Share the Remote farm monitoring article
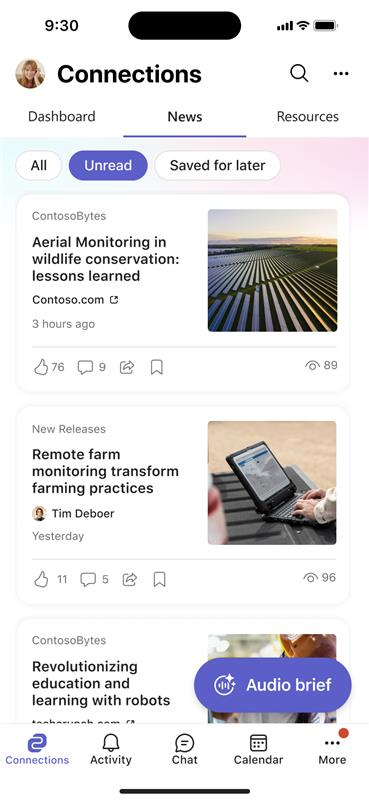This screenshot has width=369, height=800. coord(130,579)
